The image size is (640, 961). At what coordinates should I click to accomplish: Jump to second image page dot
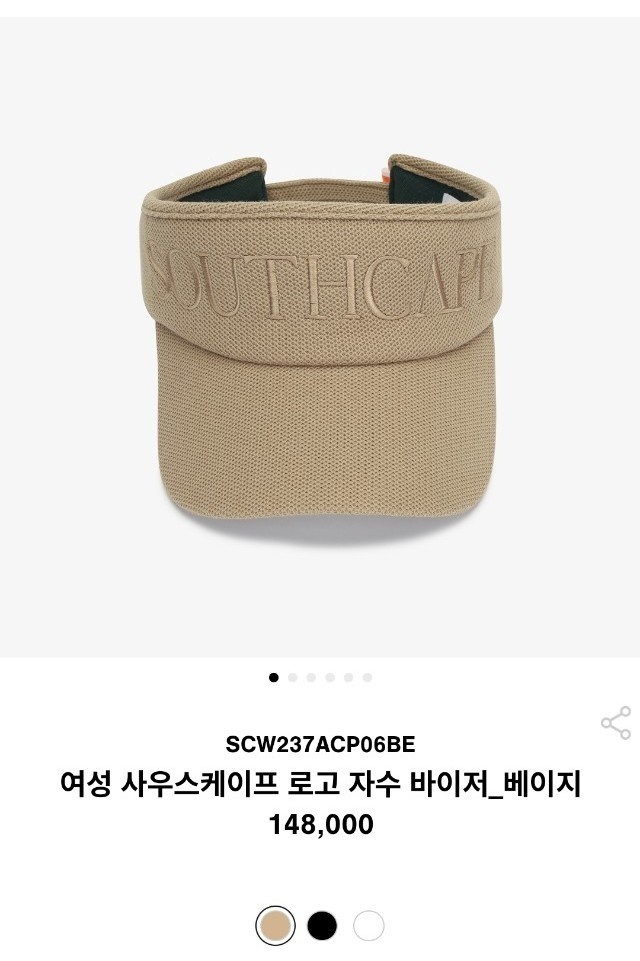point(293,677)
